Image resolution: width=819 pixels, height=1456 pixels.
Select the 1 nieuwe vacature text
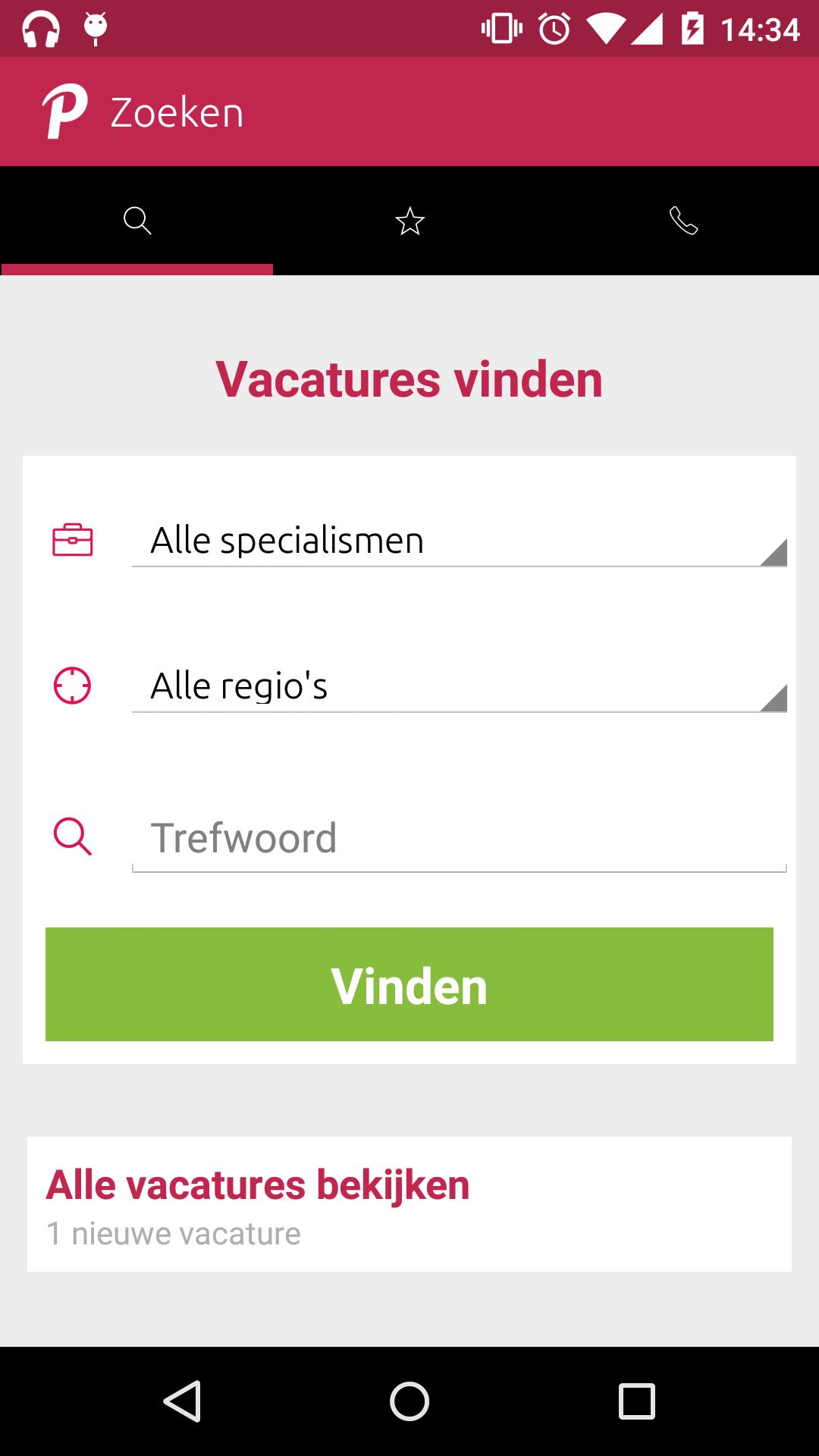tap(173, 1234)
